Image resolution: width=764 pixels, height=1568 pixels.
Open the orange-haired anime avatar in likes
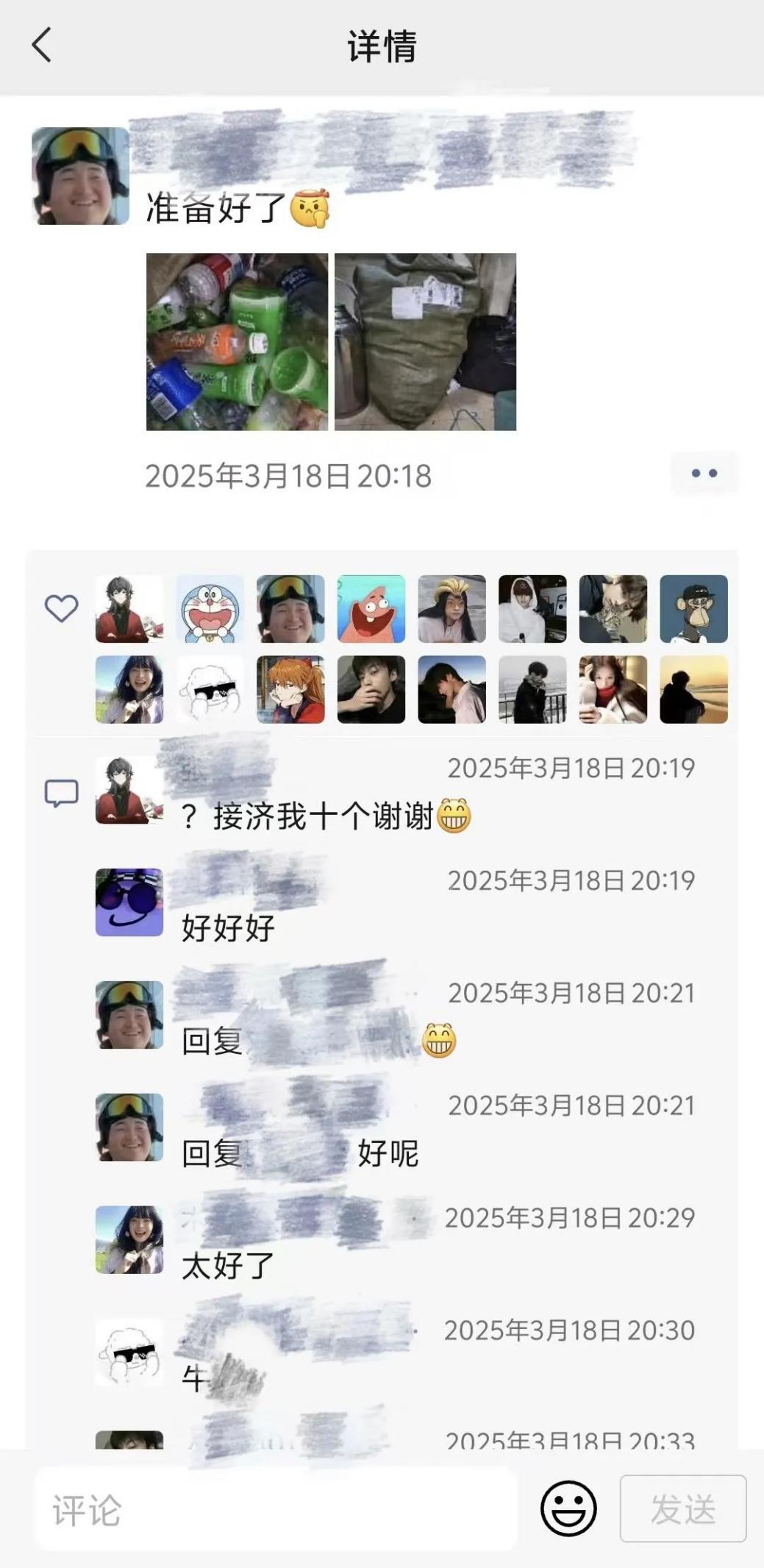pos(290,690)
